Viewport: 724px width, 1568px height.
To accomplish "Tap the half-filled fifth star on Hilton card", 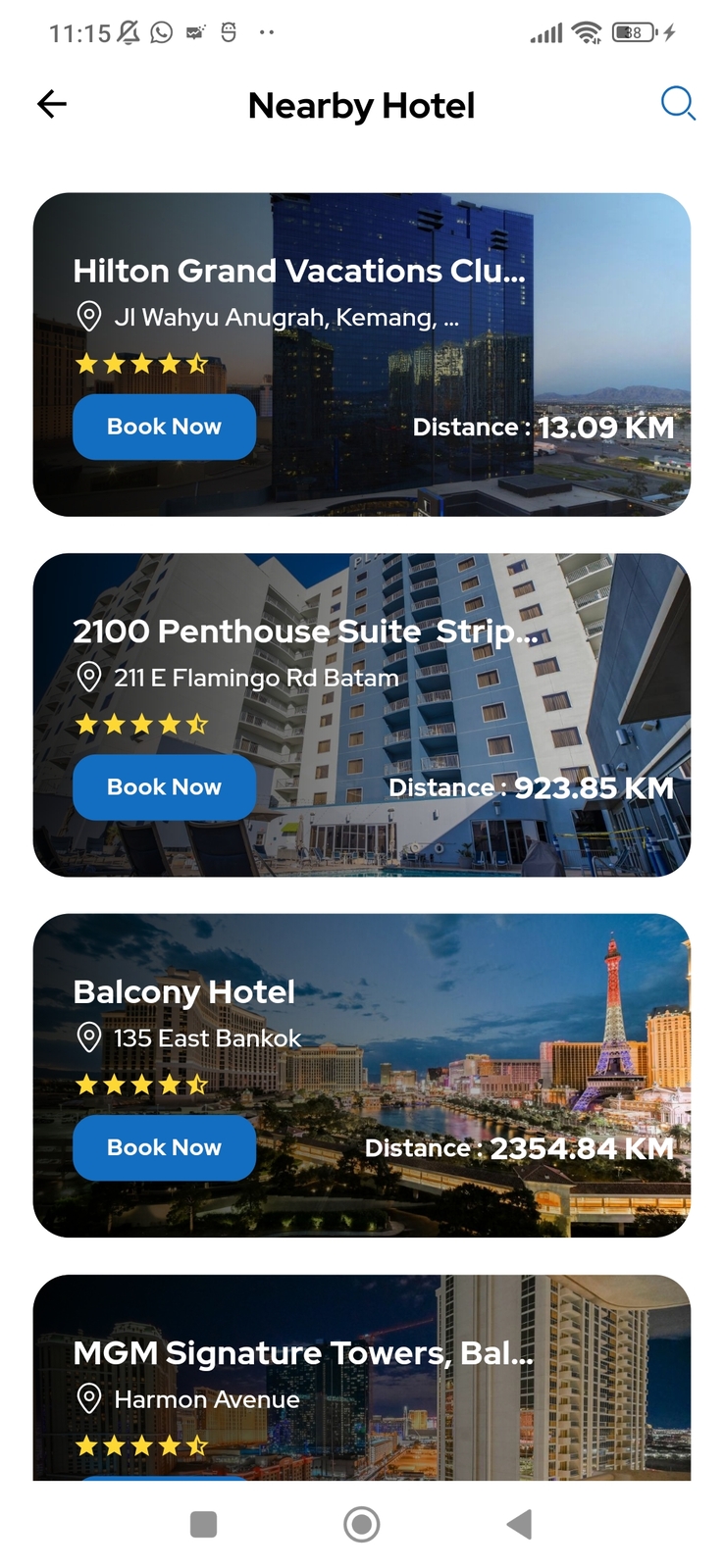I will coord(195,364).
